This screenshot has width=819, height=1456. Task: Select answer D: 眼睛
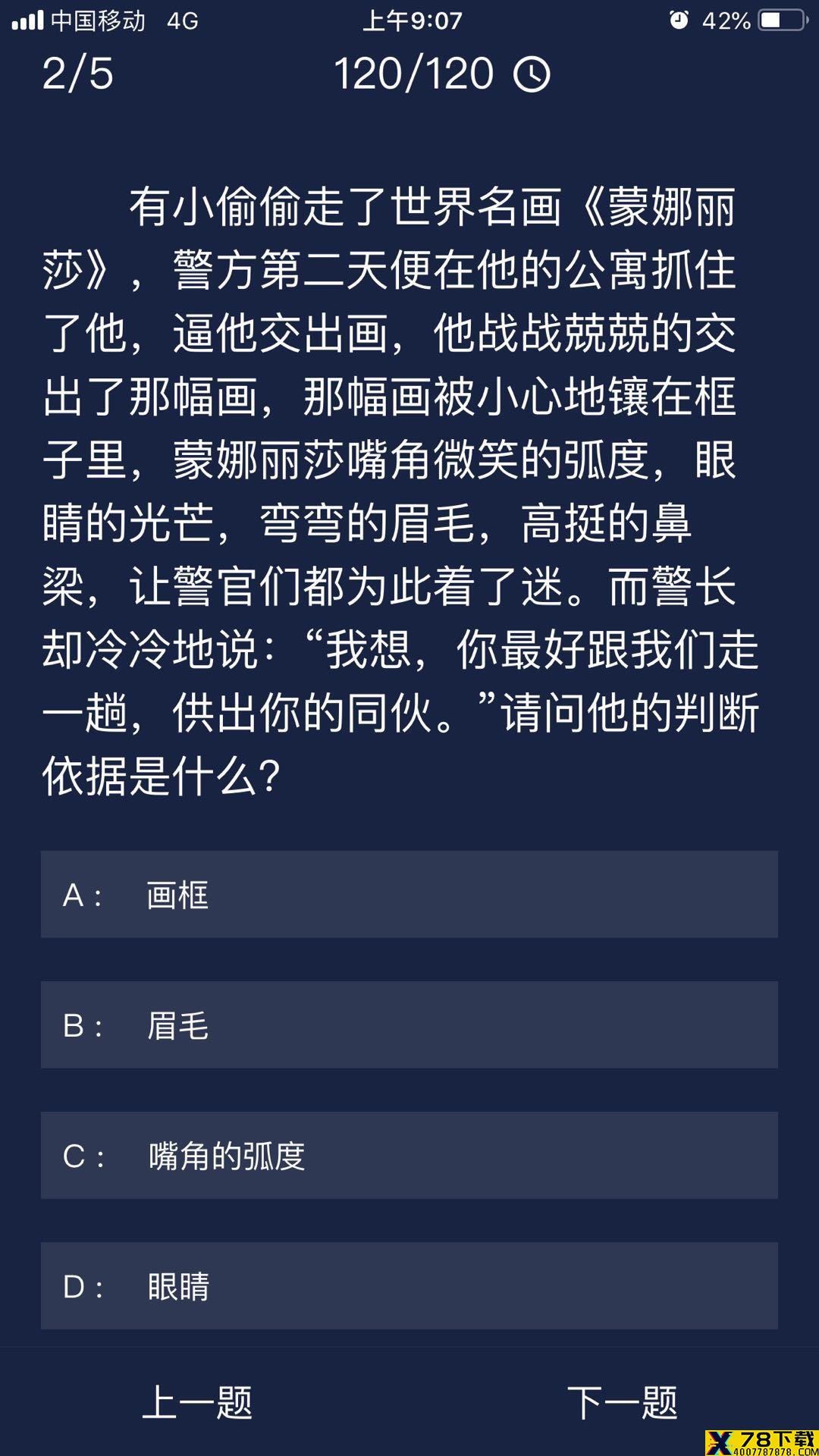[409, 1285]
